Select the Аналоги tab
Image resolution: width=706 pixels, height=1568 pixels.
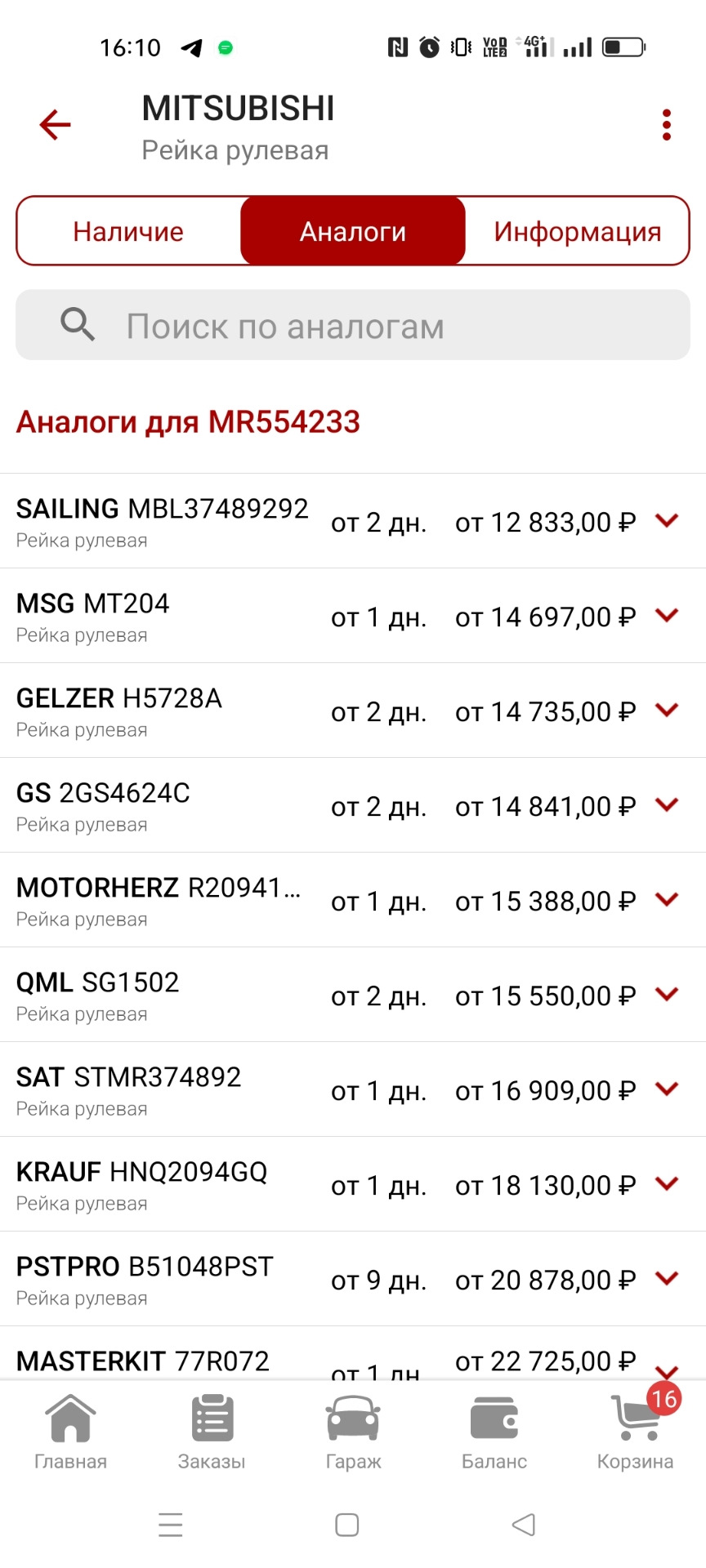point(353,230)
